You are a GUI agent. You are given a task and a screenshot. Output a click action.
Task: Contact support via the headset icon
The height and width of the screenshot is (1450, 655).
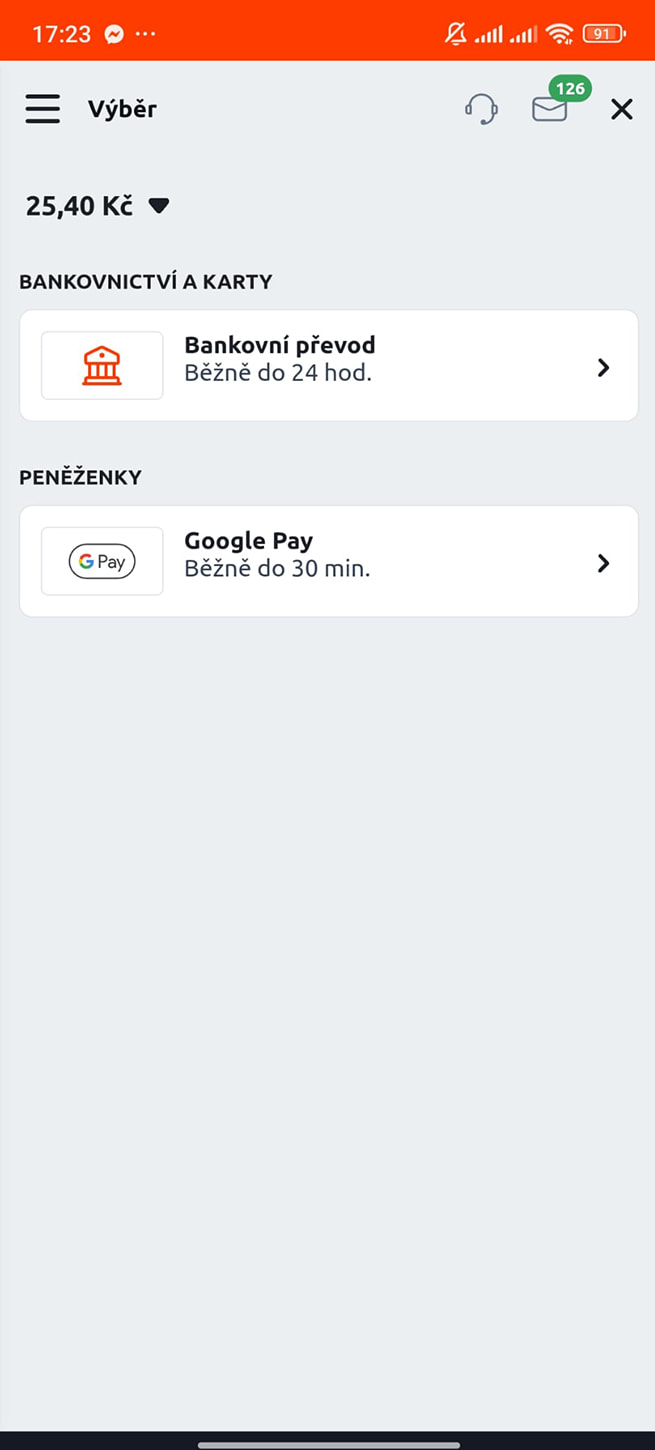point(481,109)
